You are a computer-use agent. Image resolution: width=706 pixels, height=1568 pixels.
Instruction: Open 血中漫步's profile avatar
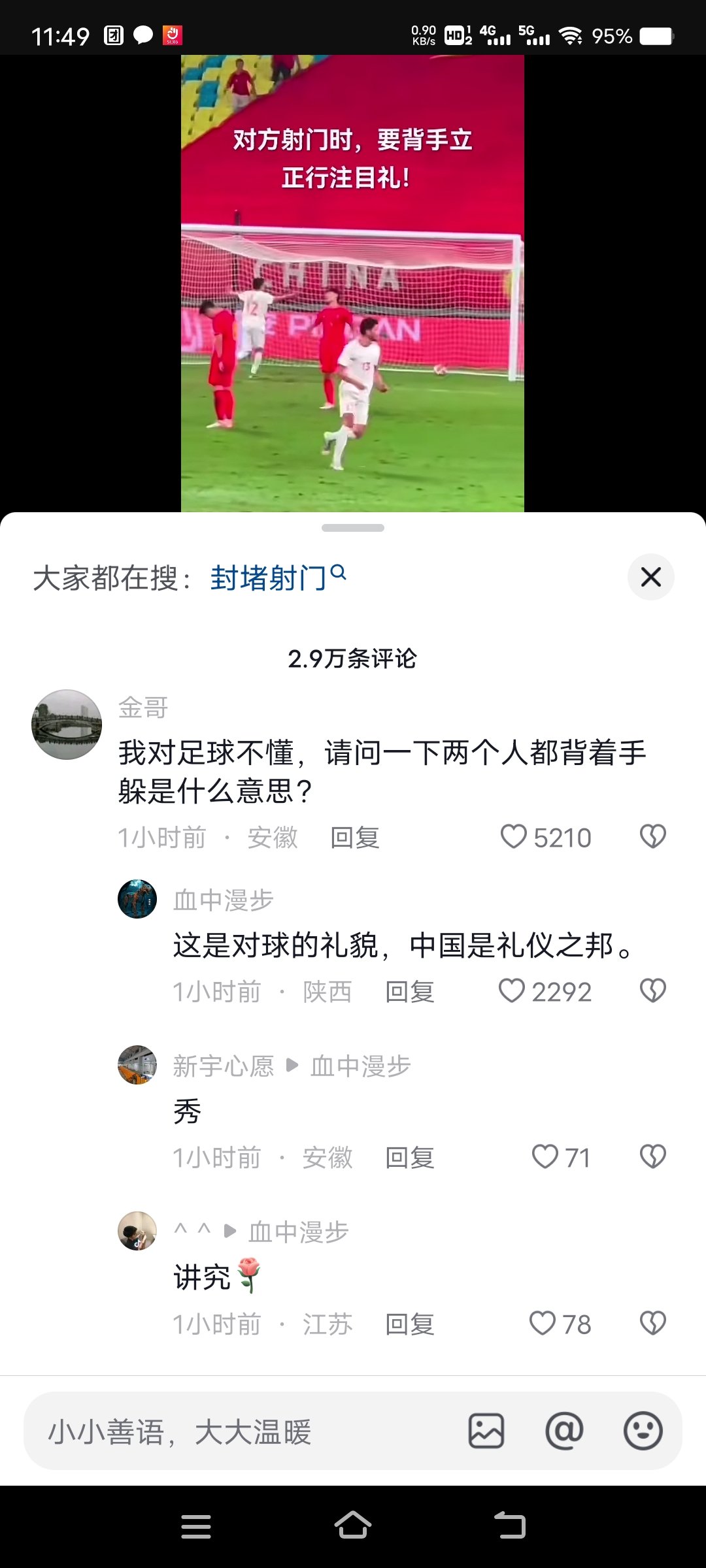click(137, 899)
